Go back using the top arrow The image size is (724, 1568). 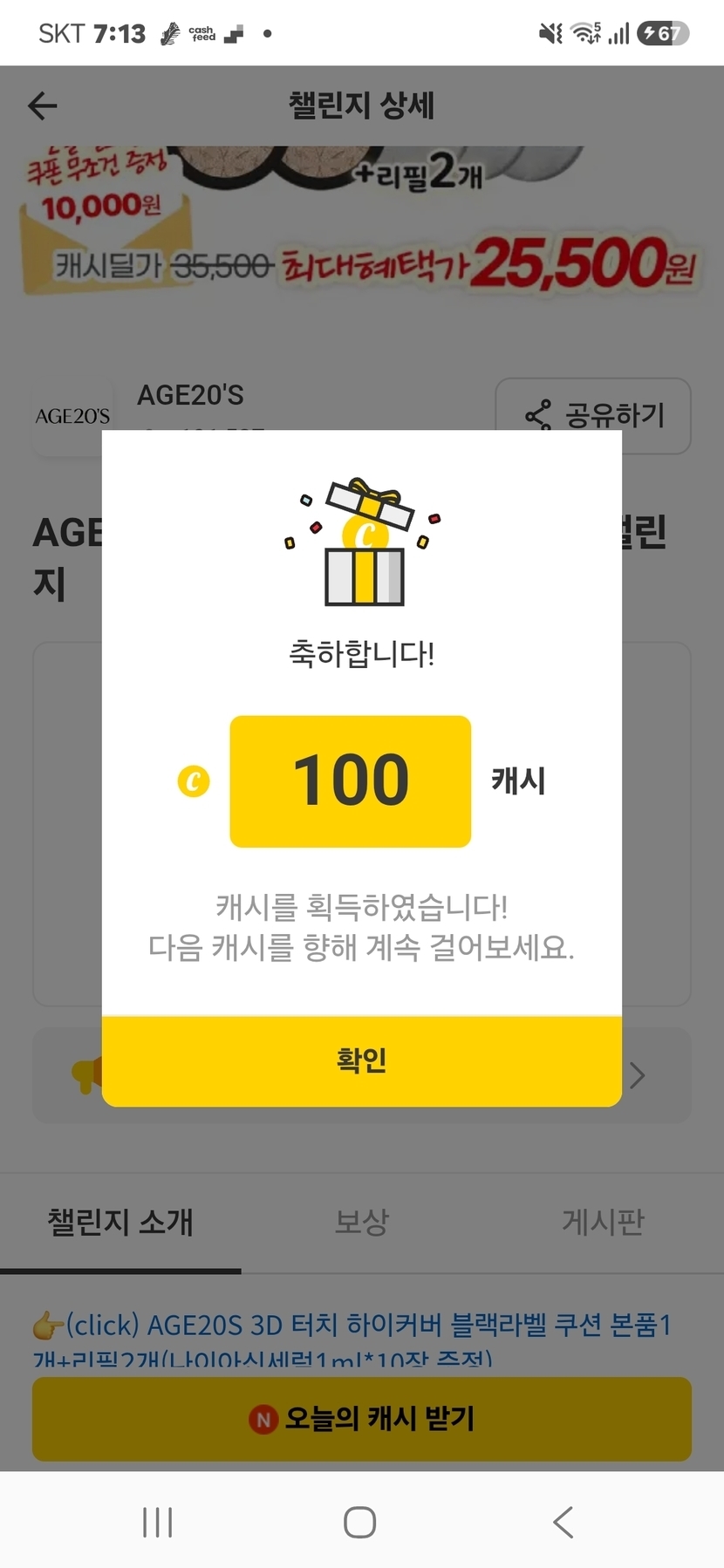click(x=43, y=106)
